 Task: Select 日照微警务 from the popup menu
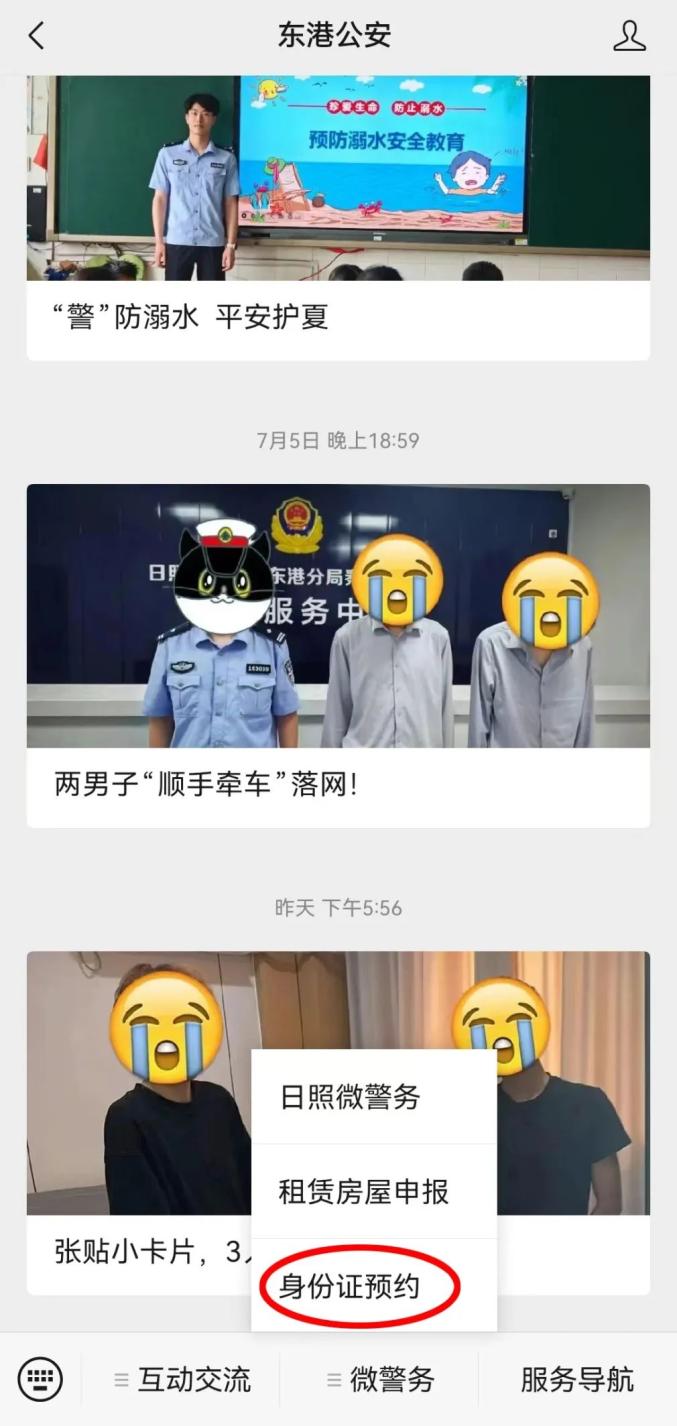tap(374, 1097)
